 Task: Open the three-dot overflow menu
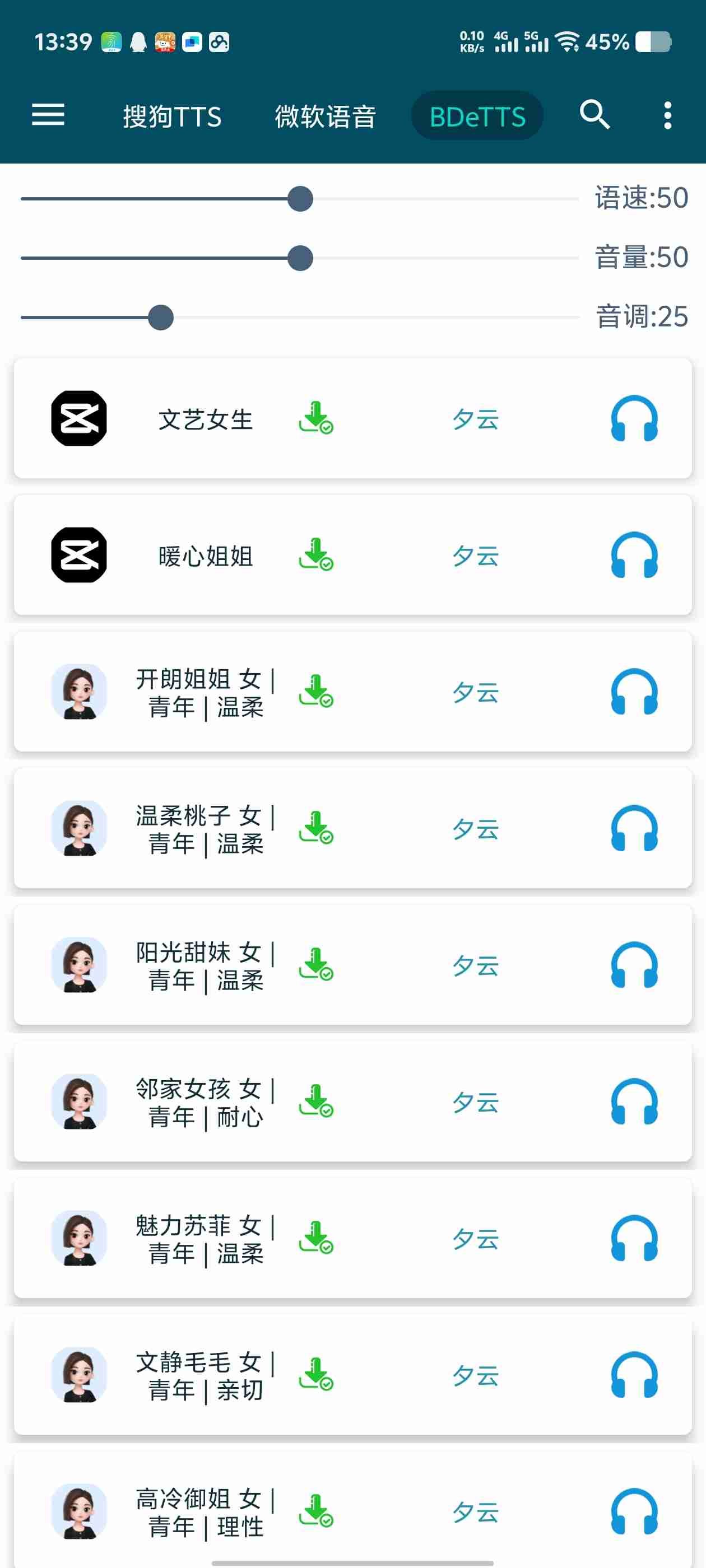(x=668, y=115)
